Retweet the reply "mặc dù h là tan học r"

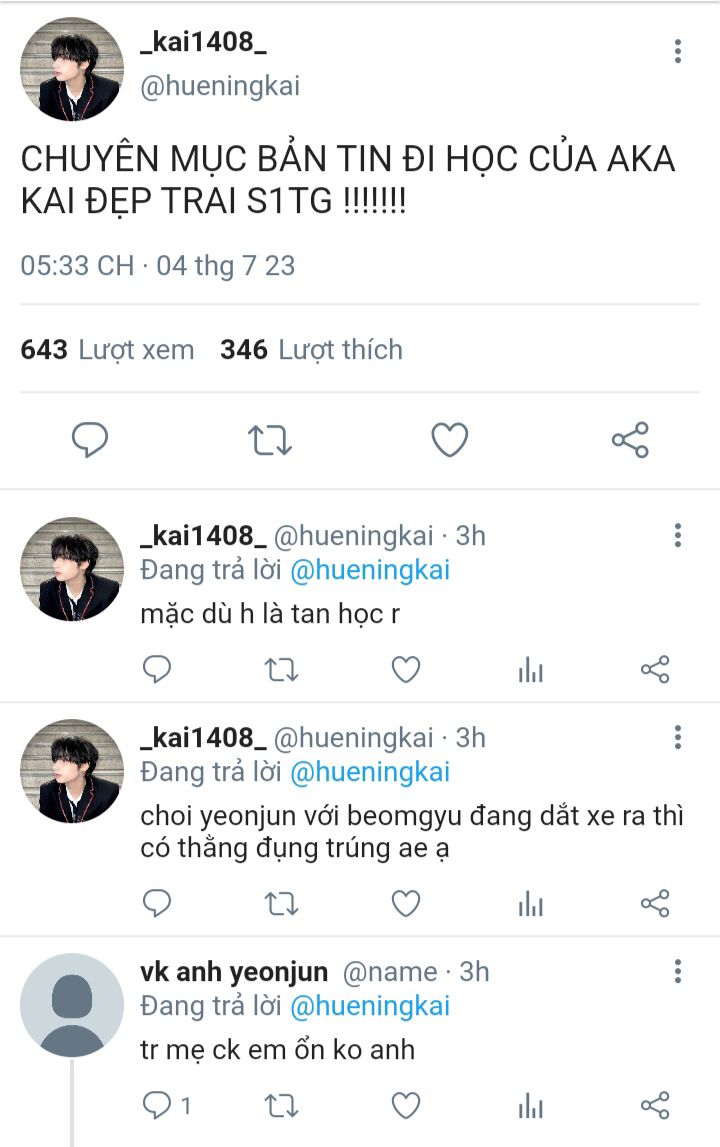281,669
